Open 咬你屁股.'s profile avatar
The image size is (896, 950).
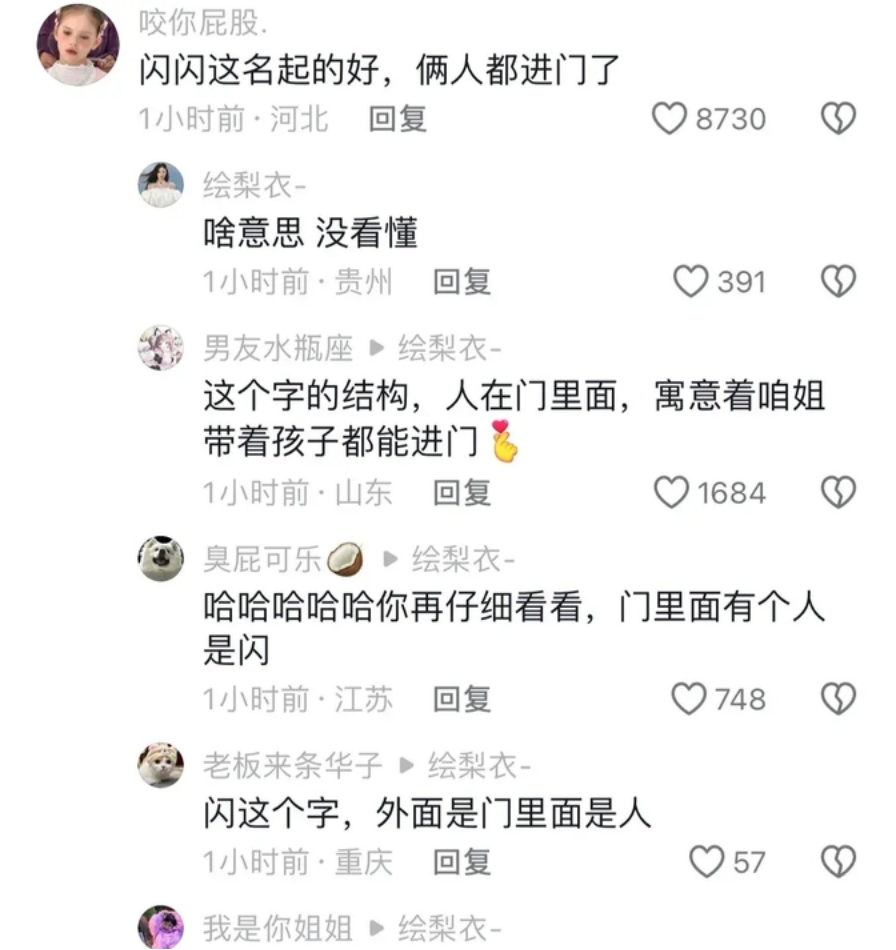pos(78,45)
